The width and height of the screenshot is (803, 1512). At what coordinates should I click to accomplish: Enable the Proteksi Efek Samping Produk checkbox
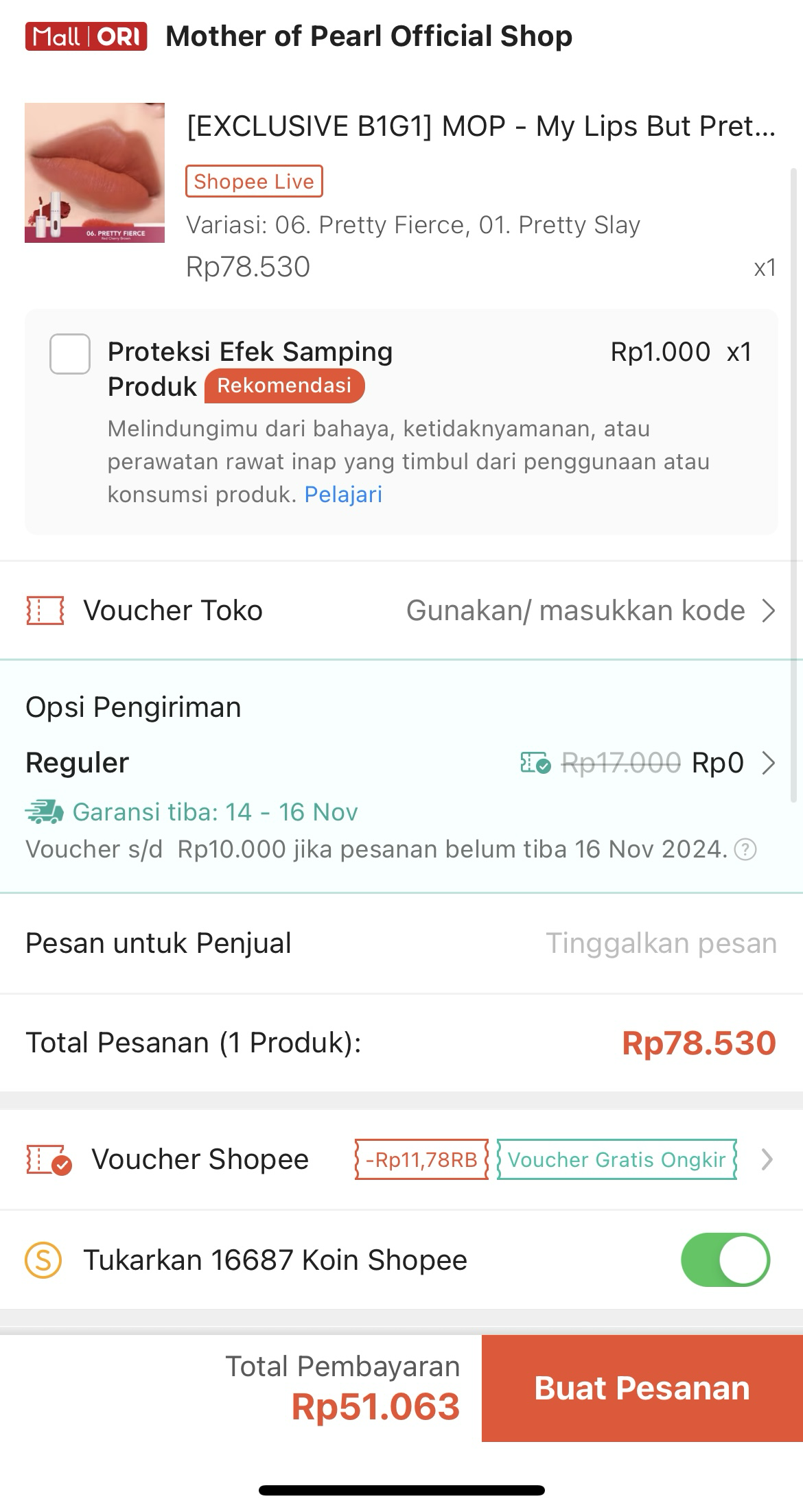(x=69, y=353)
